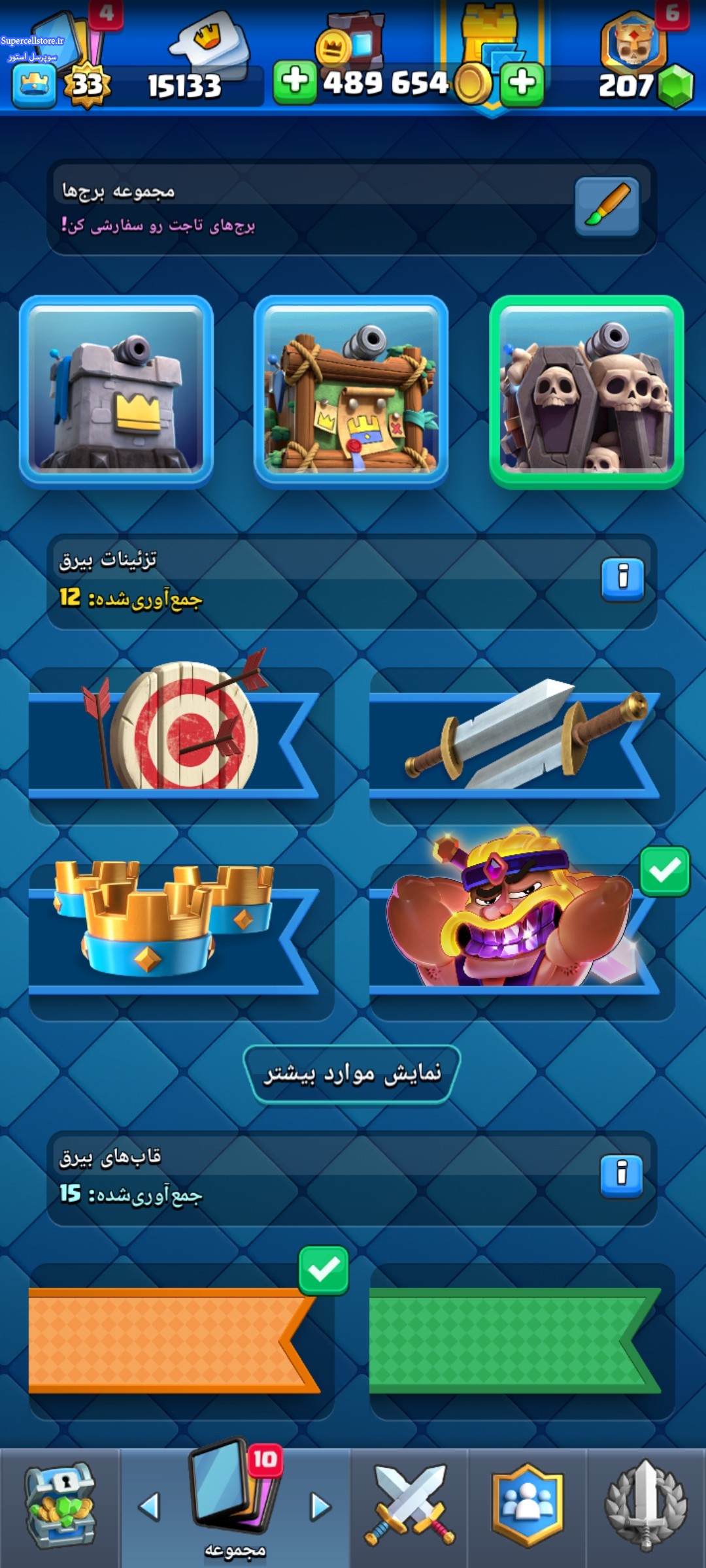Viewport: 706px width, 1568px height.
Task: Tap the paintbrush edit button for tower skins
Action: tap(607, 206)
